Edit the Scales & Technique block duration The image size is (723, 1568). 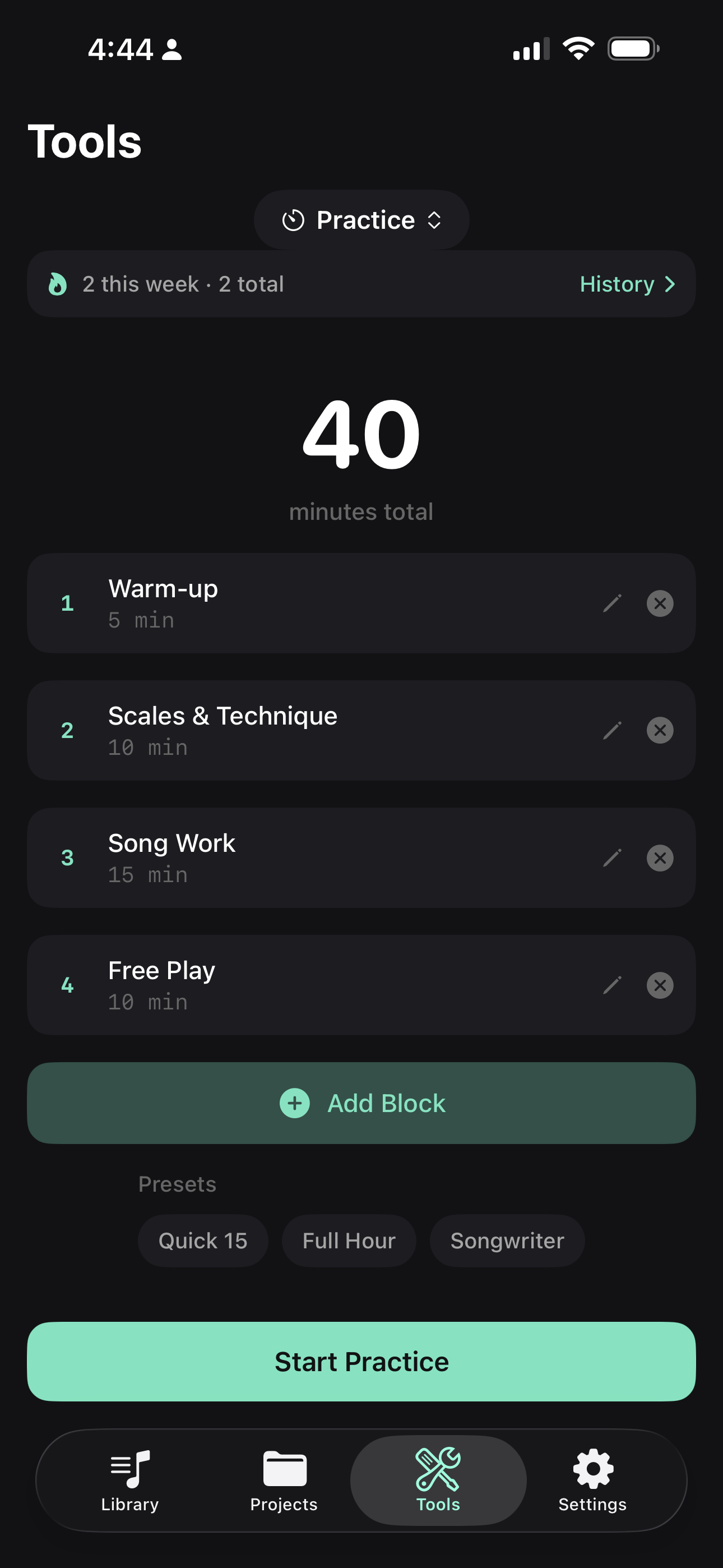coord(612,730)
